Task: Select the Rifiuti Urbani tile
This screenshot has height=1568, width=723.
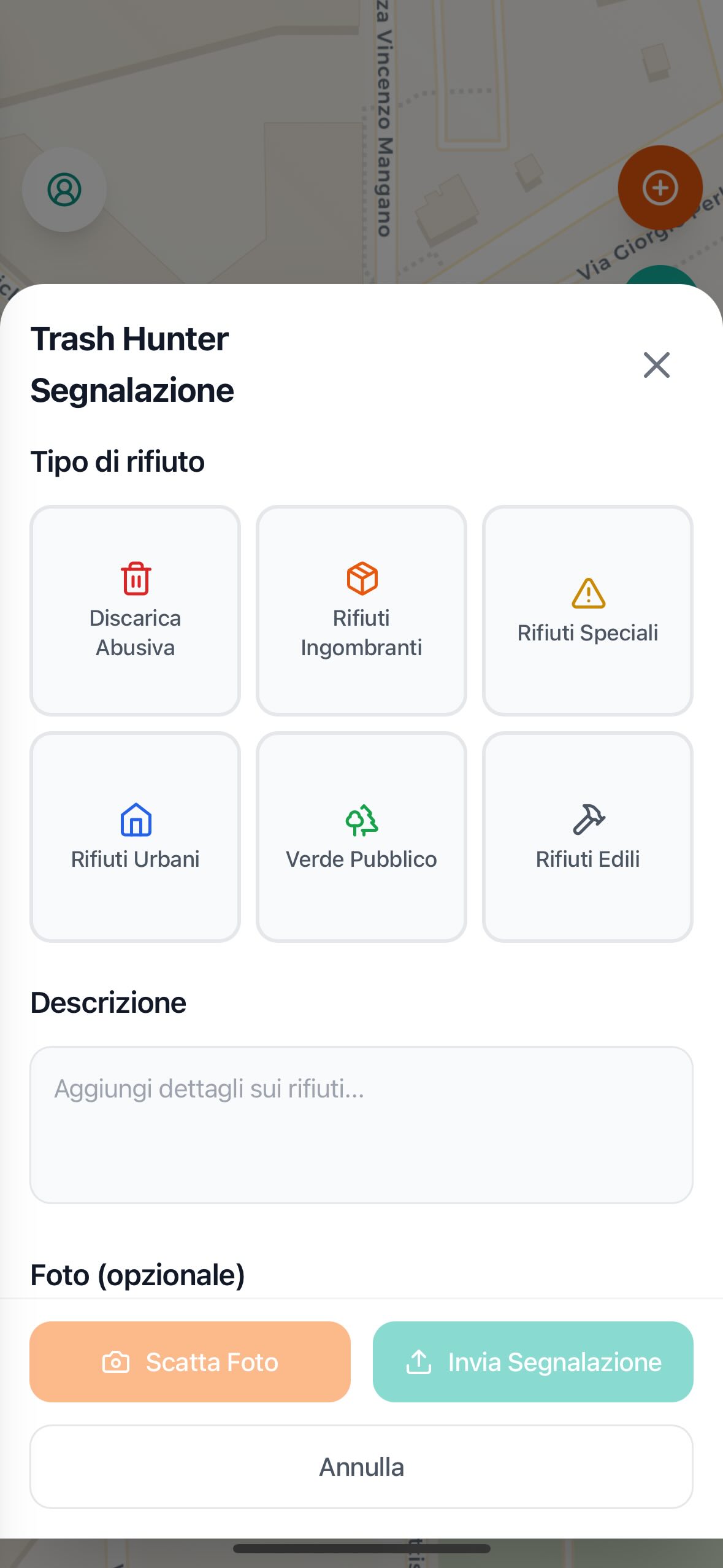Action: click(x=135, y=837)
